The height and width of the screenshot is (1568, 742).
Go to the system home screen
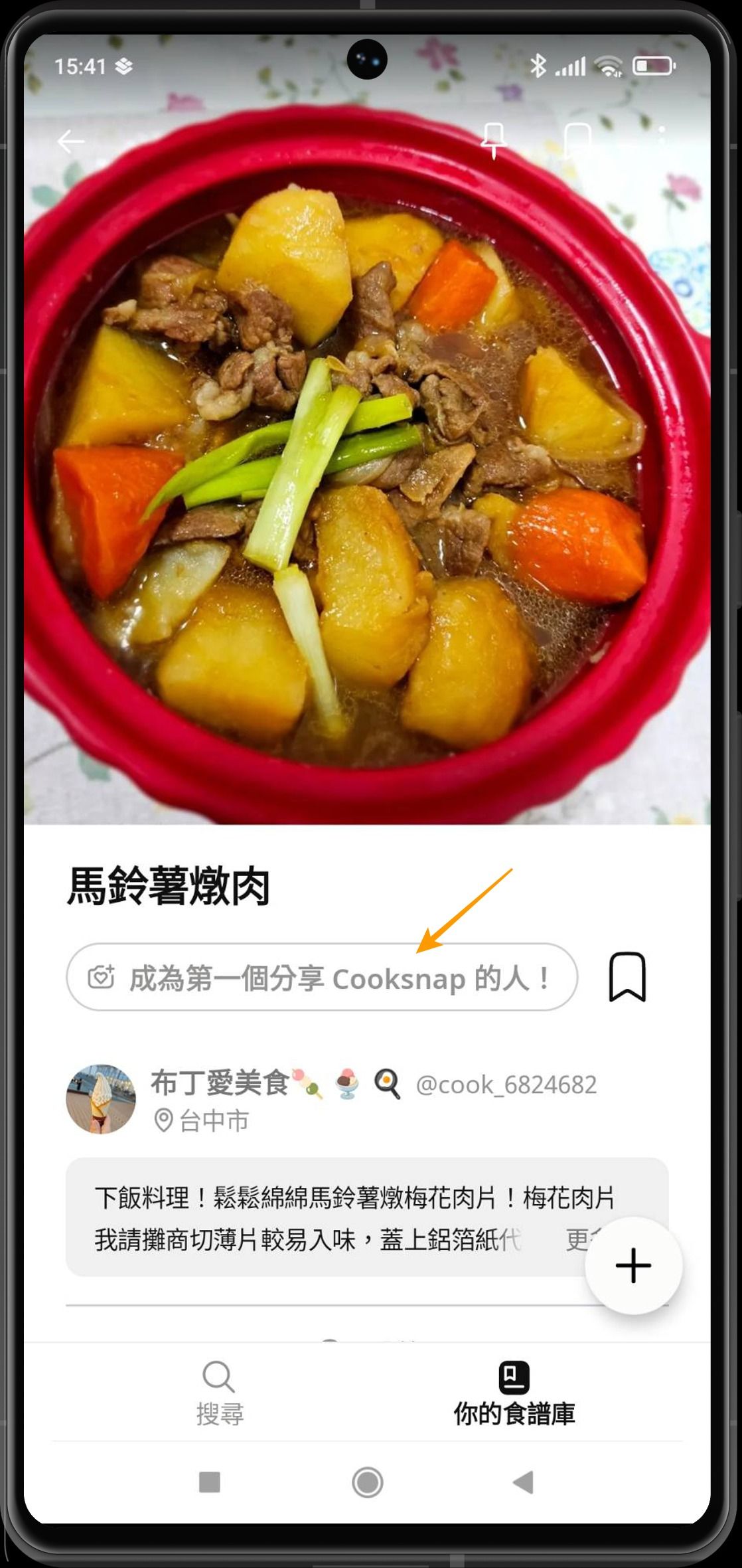(x=368, y=1482)
